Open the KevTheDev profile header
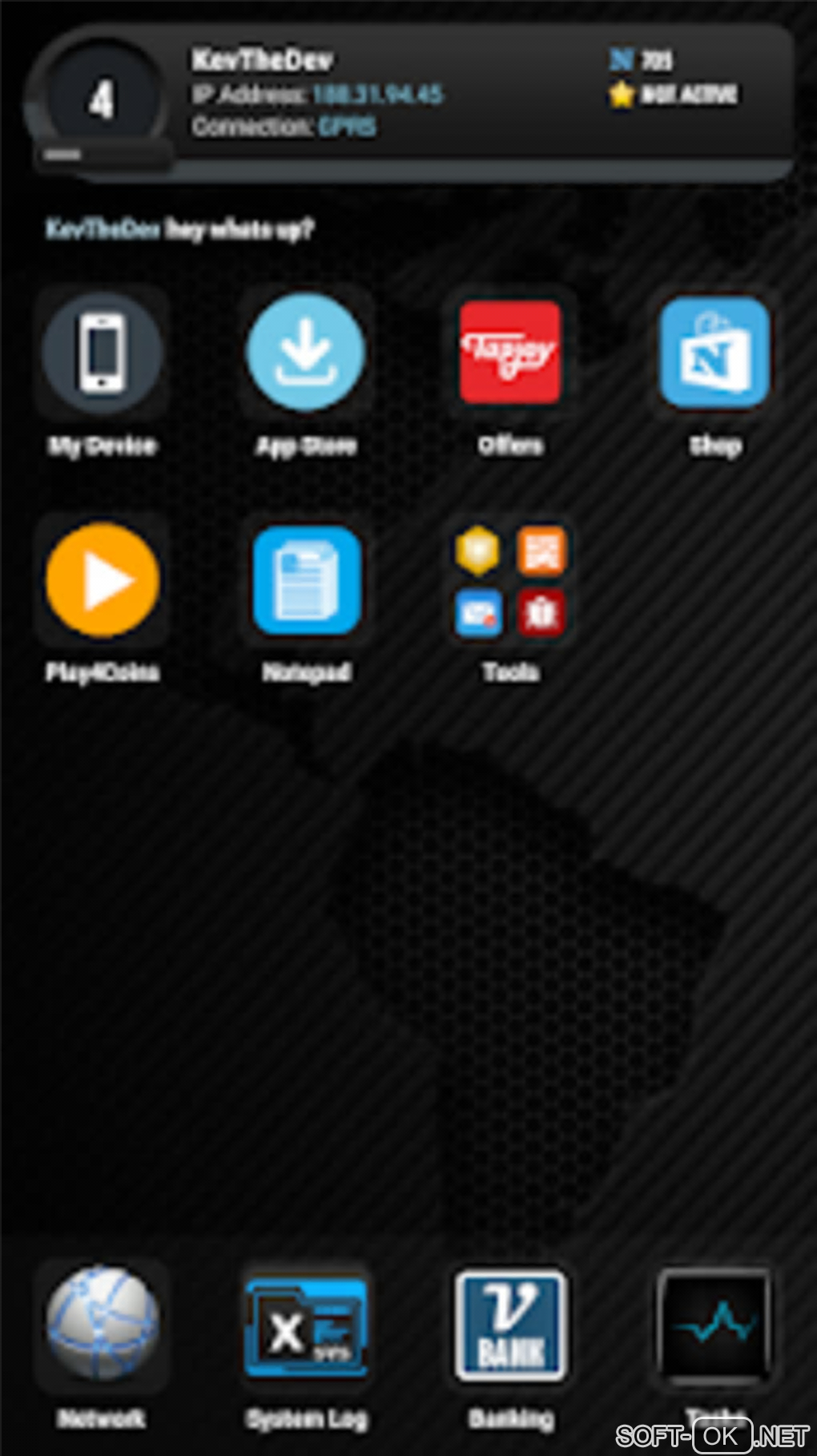 coord(408,96)
